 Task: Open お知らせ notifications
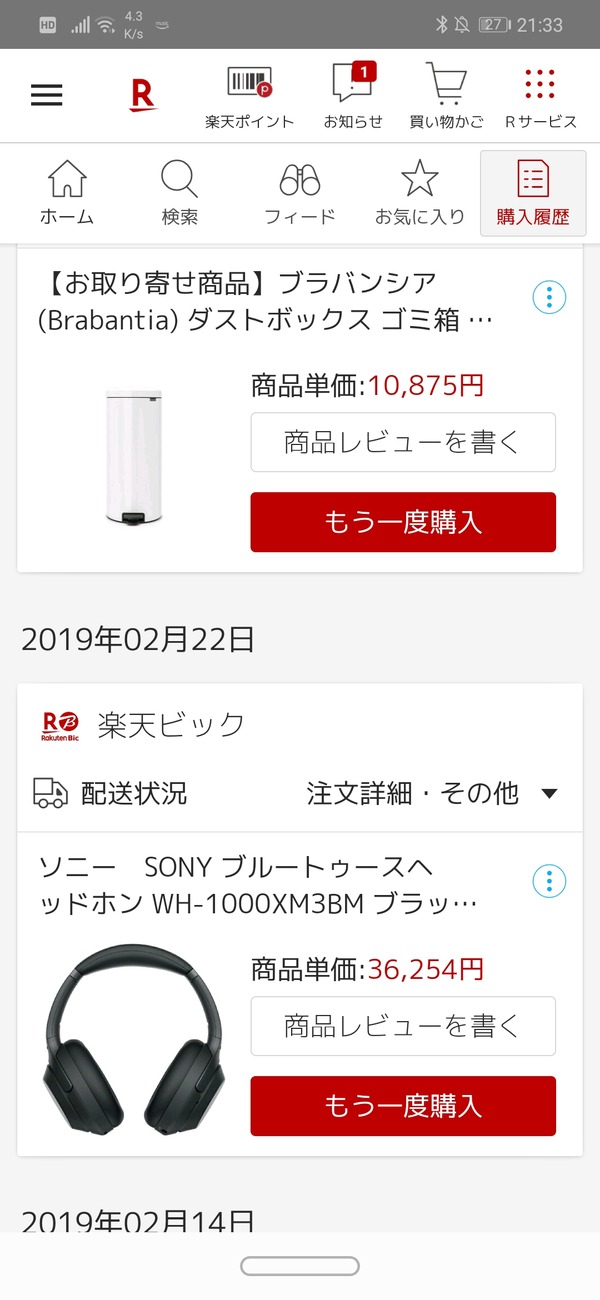(352, 97)
